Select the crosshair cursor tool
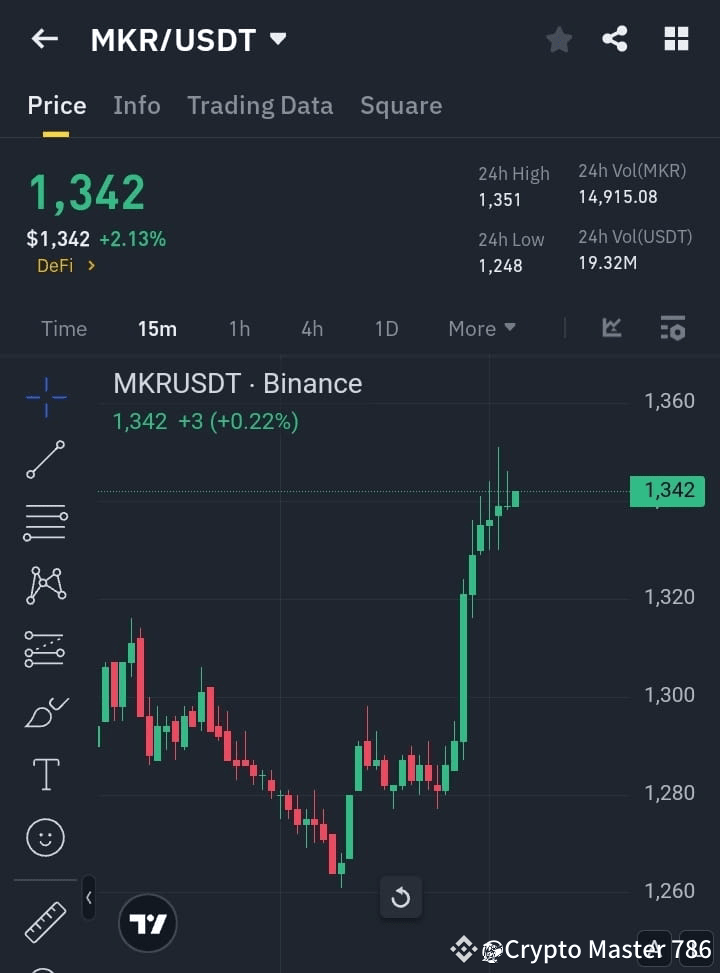This screenshot has width=720, height=973. click(x=44, y=397)
